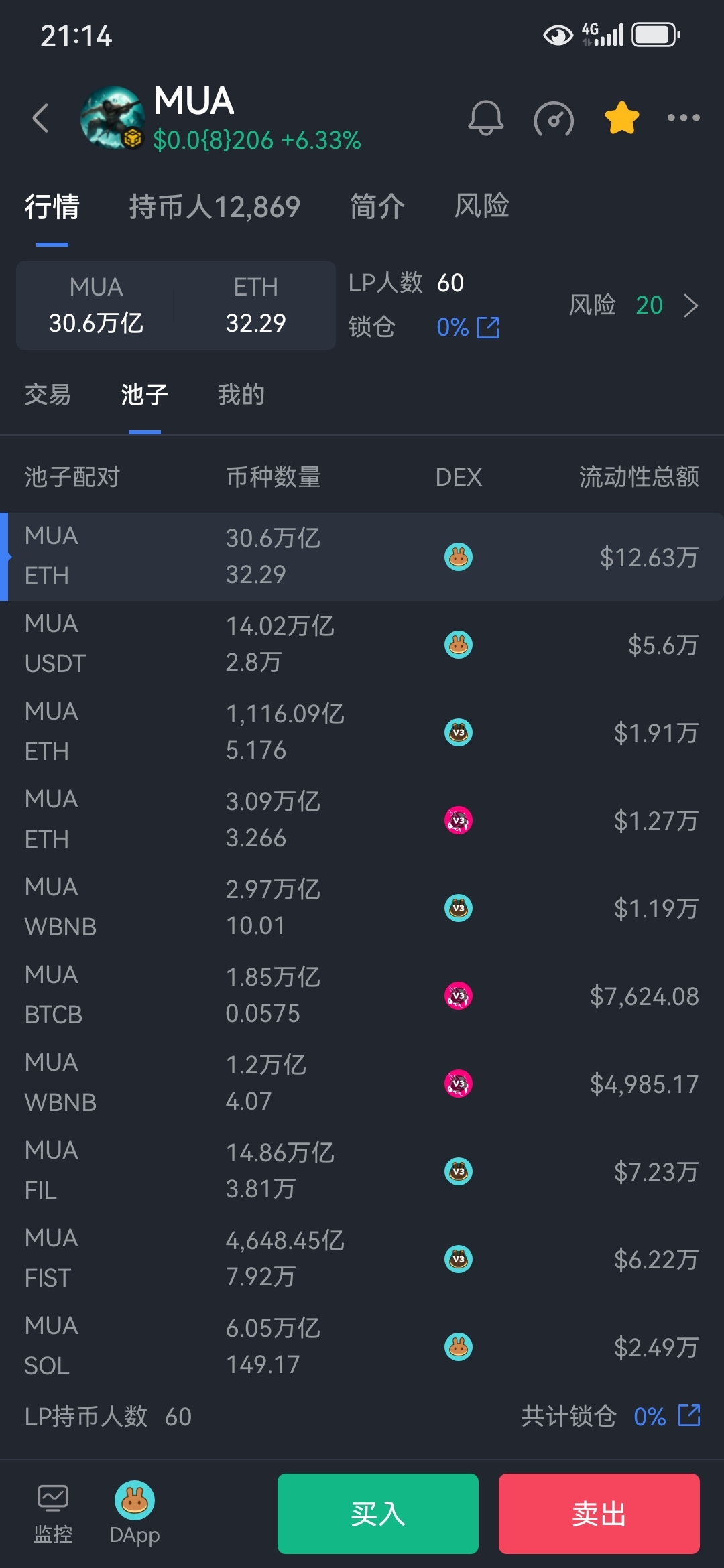This screenshot has width=724, height=1568.
Task: Remove MUA from favorites star
Action: coord(621,119)
